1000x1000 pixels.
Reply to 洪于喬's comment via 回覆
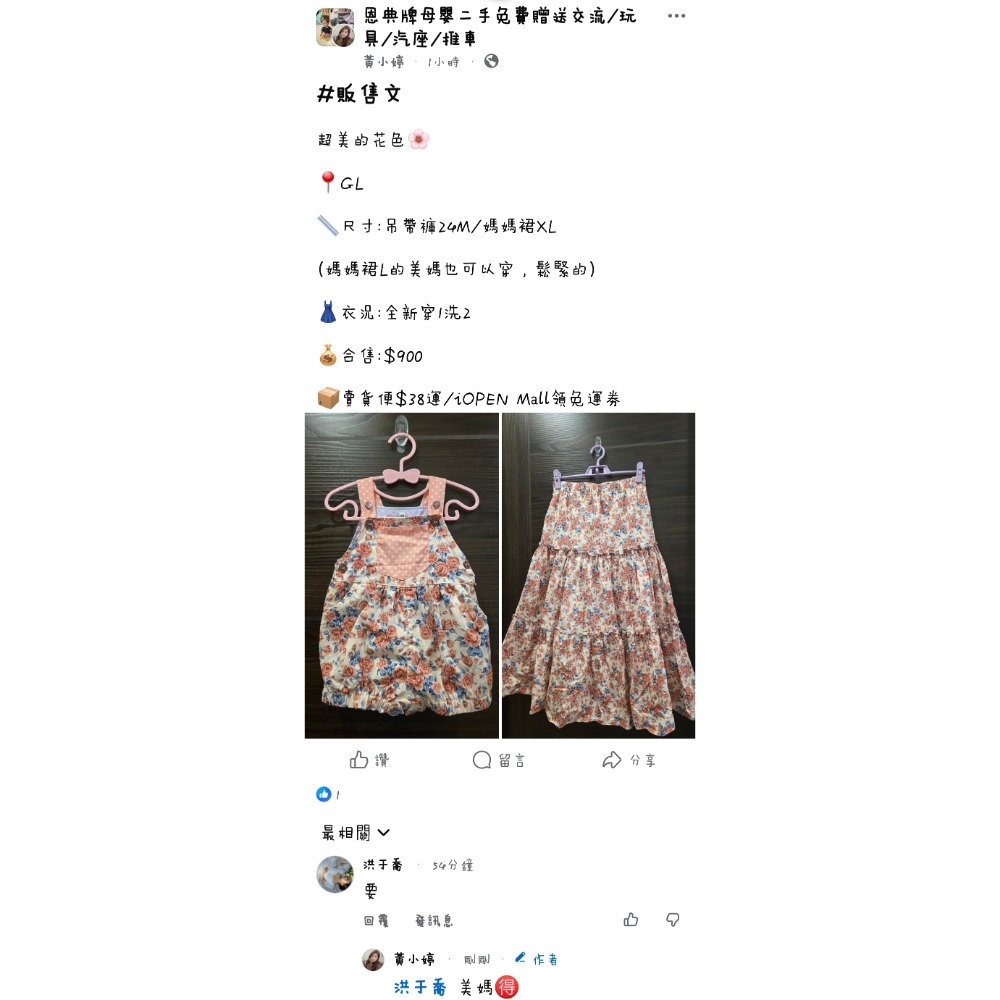(x=376, y=921)
